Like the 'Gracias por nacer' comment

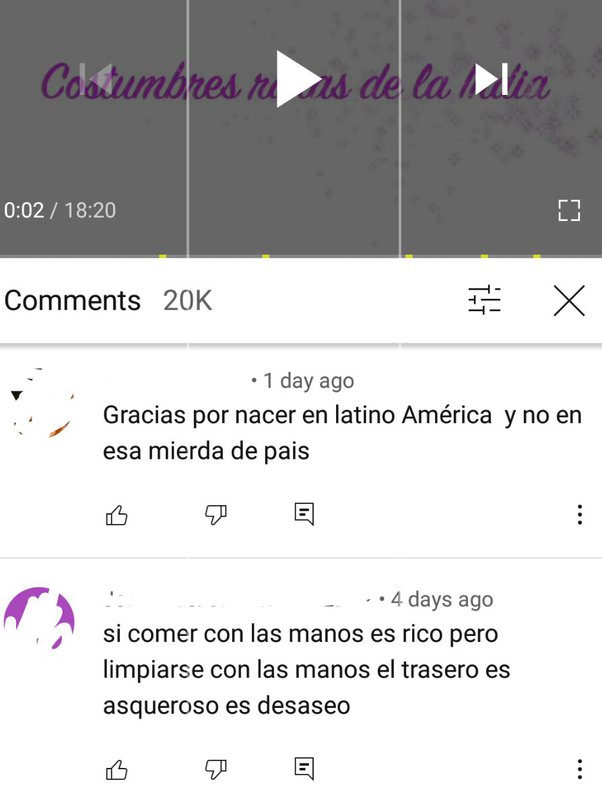click(117, 515)
